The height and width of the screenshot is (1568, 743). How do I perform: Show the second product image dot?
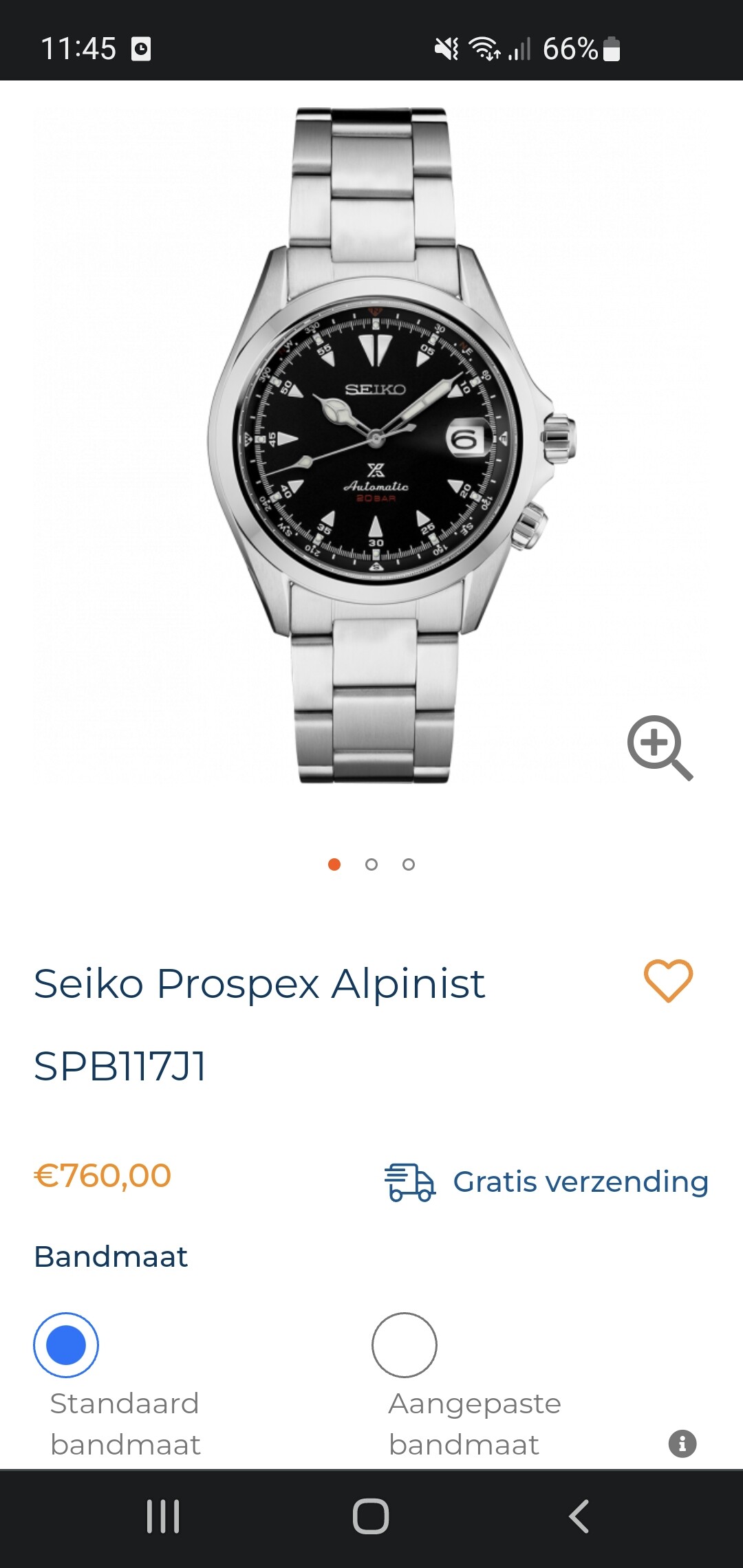[x=371, y=864]
